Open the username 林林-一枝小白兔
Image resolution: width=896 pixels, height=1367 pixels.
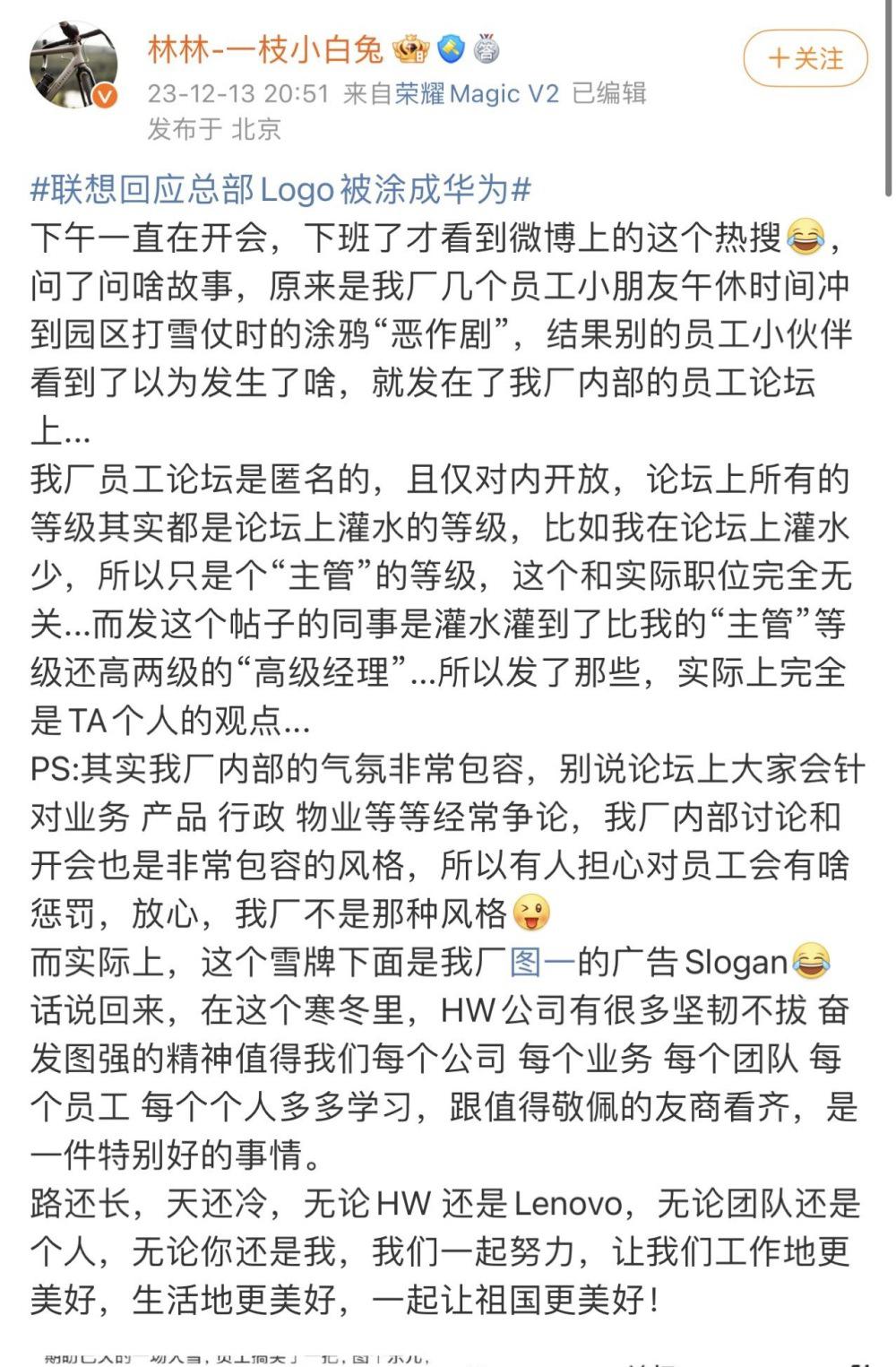click(x=265, y=49)
